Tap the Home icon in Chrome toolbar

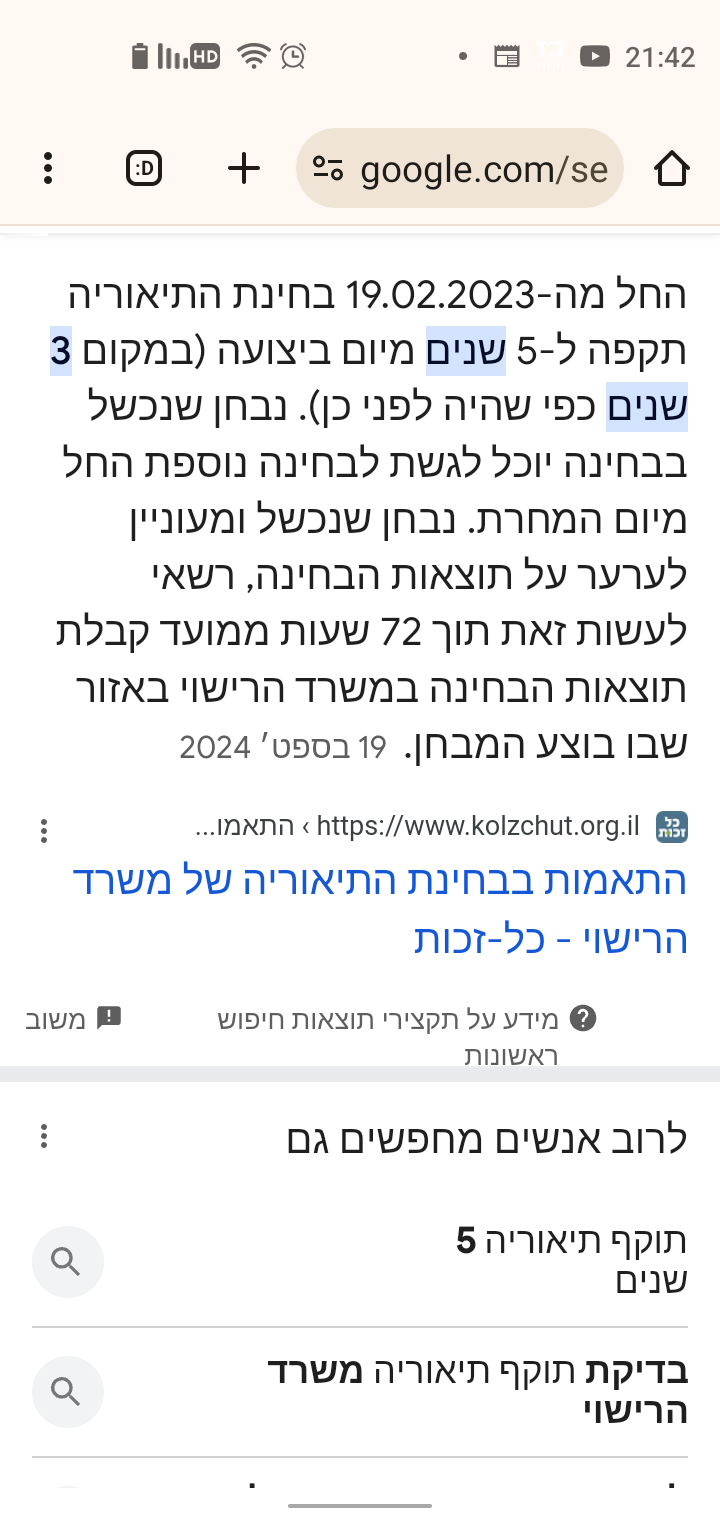coord(673,168)
